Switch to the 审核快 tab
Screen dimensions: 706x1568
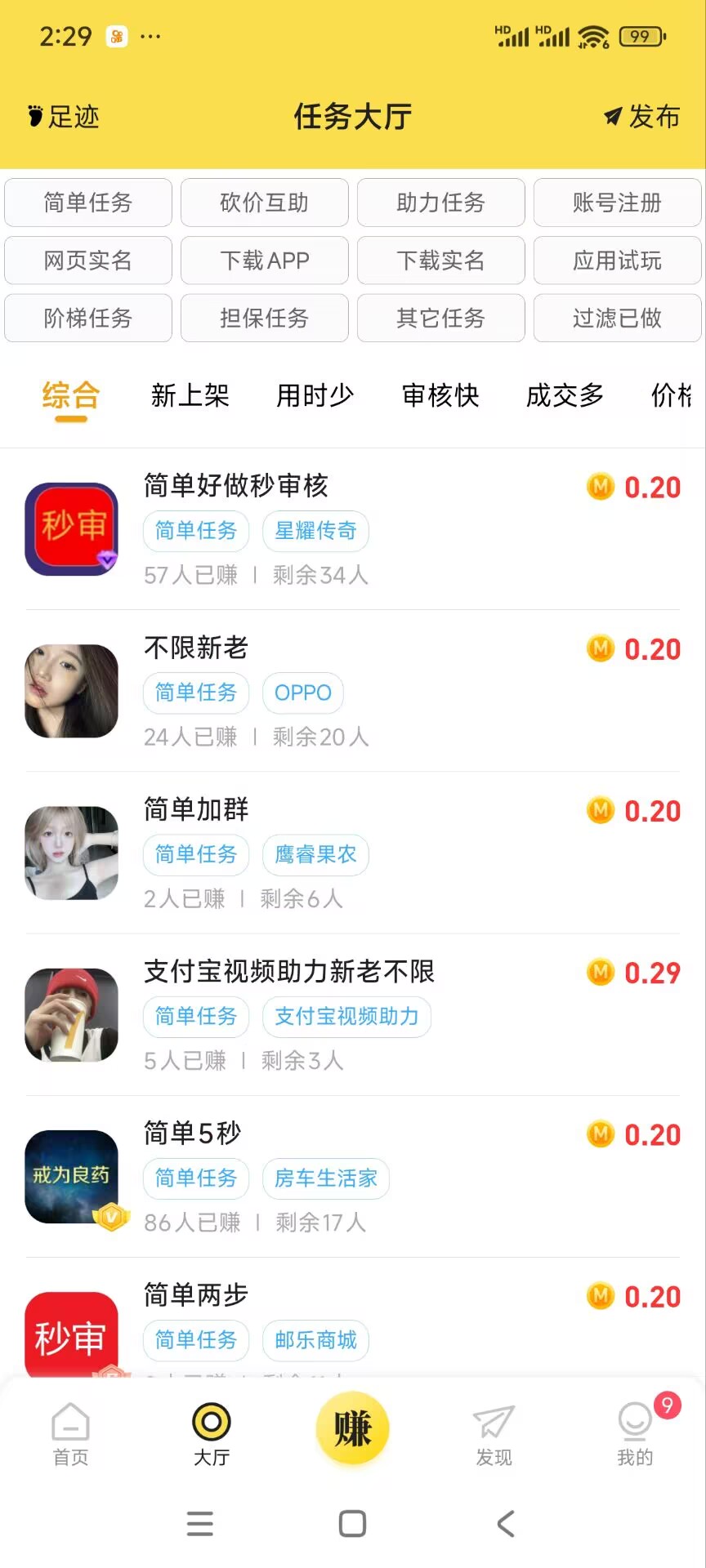click(440, 395)
